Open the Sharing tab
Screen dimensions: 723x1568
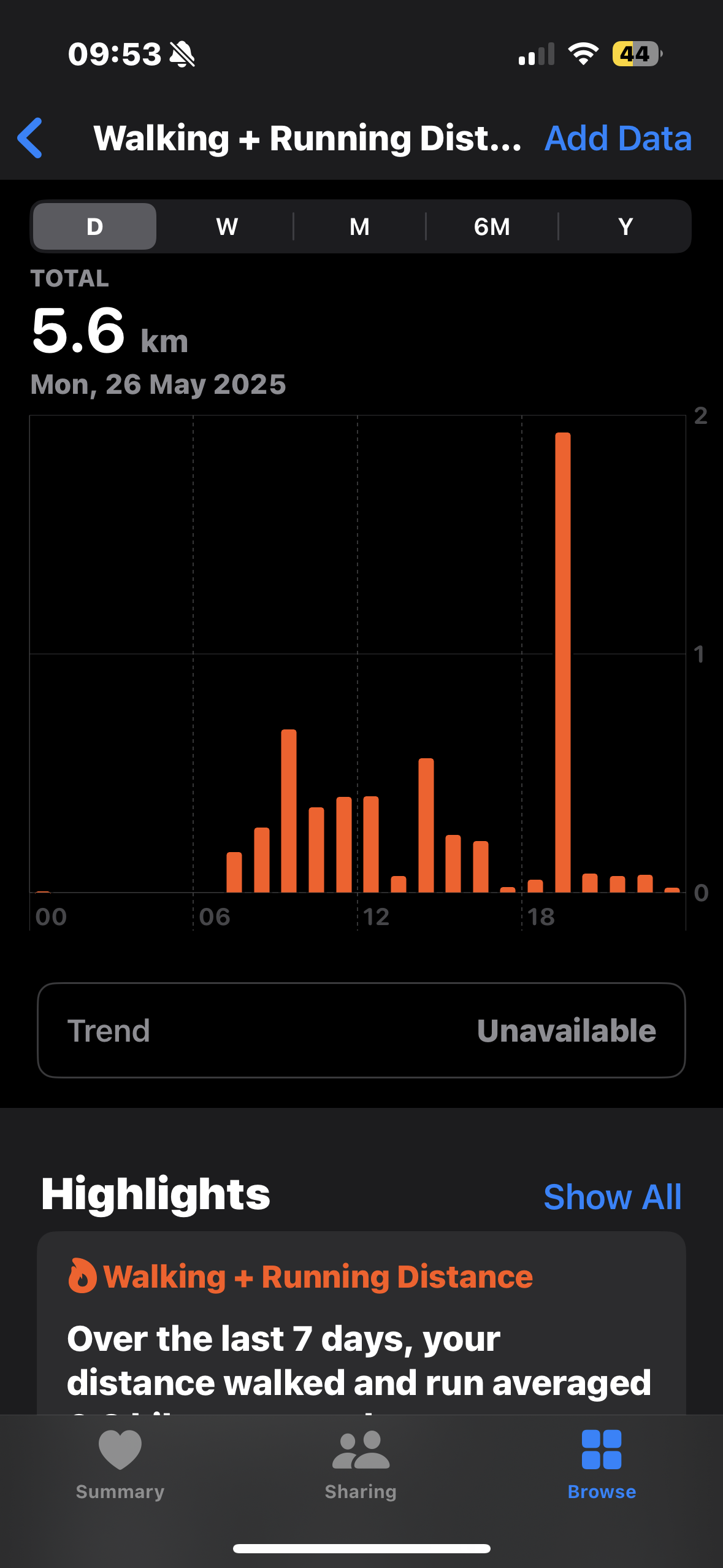click(361, 1465)
